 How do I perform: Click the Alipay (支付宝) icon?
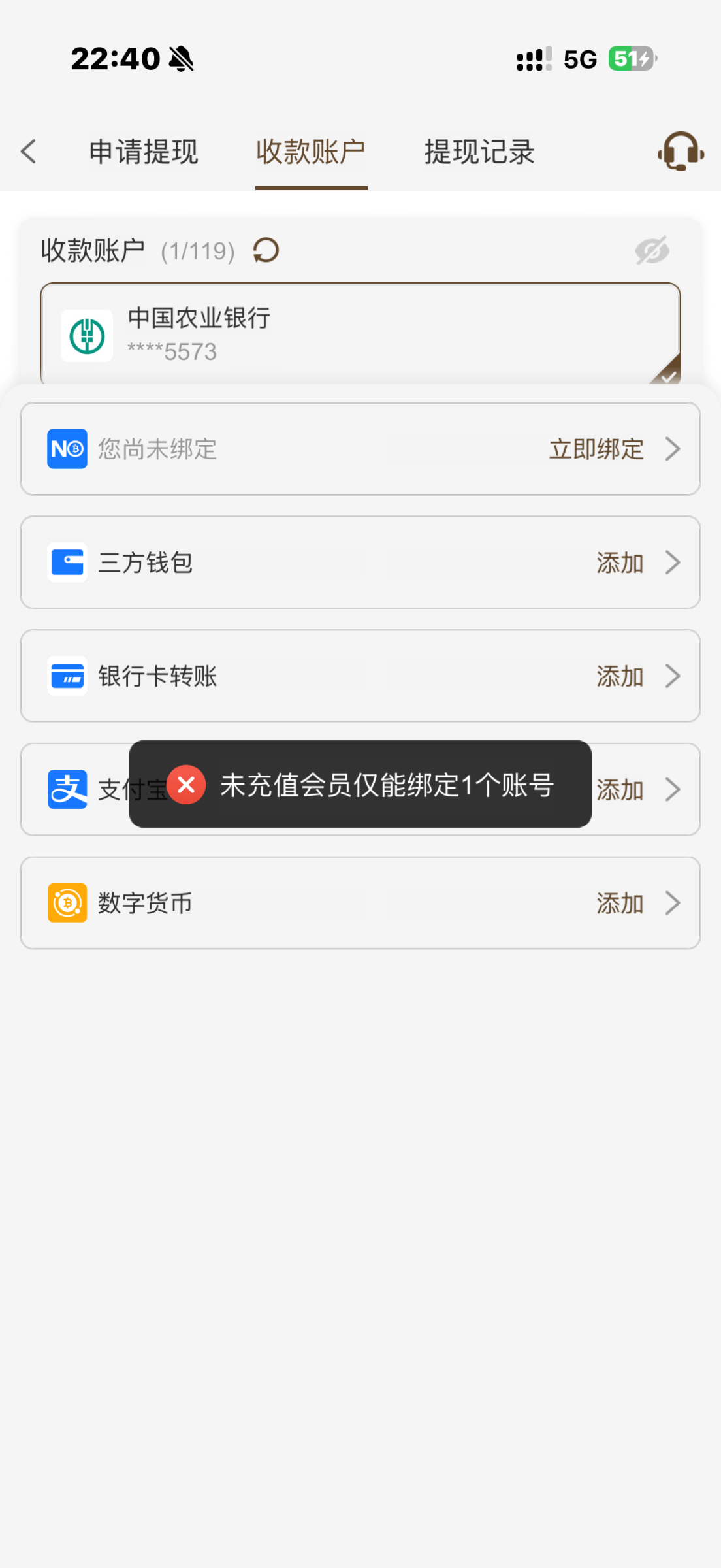pyautogui.click(x=67, y=789)
